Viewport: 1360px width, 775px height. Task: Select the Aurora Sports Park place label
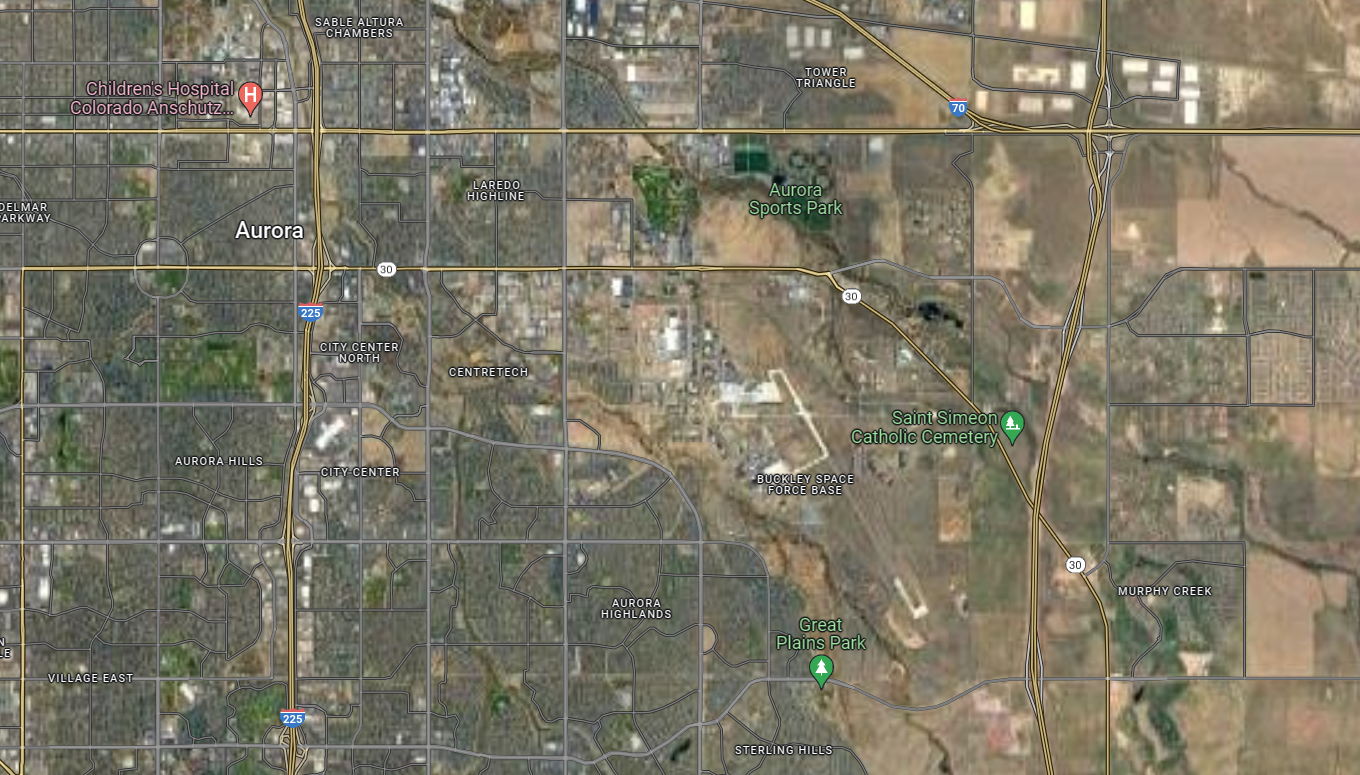pos(796,199)
